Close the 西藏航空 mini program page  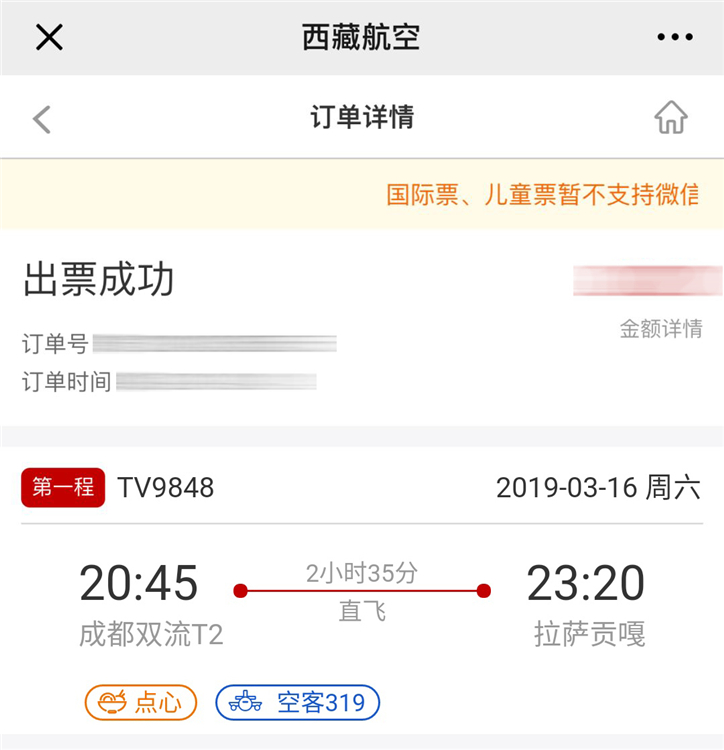click(49, 37)
